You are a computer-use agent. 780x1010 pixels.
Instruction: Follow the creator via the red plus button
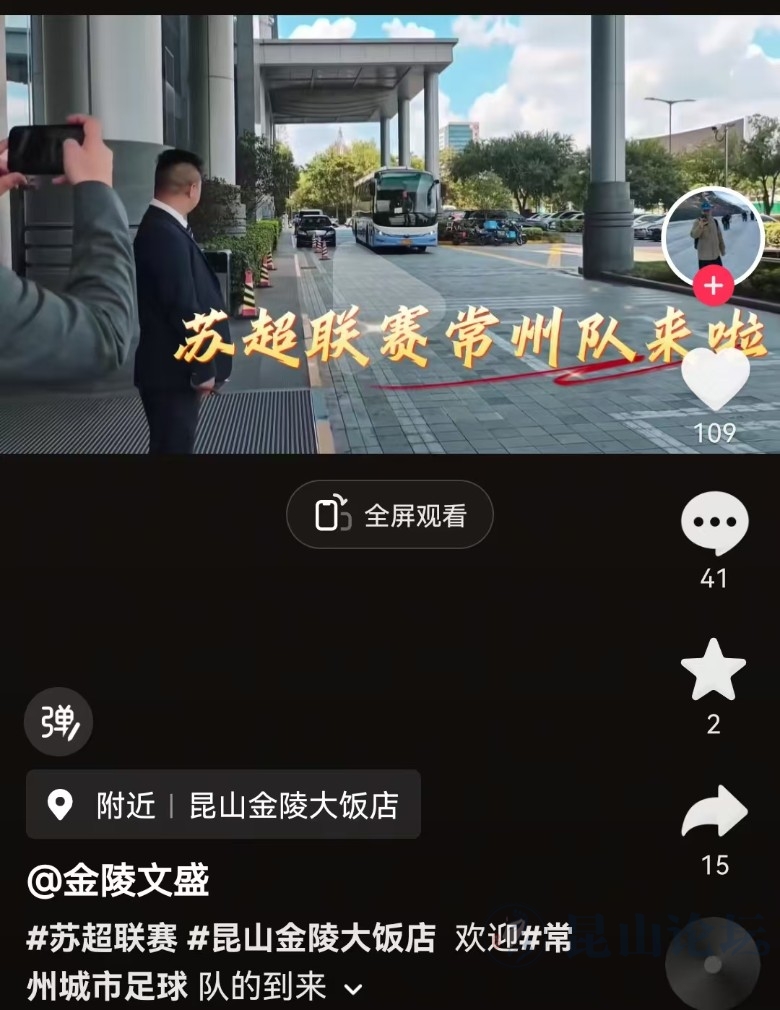pyautogui.click(x=713, y=286)
